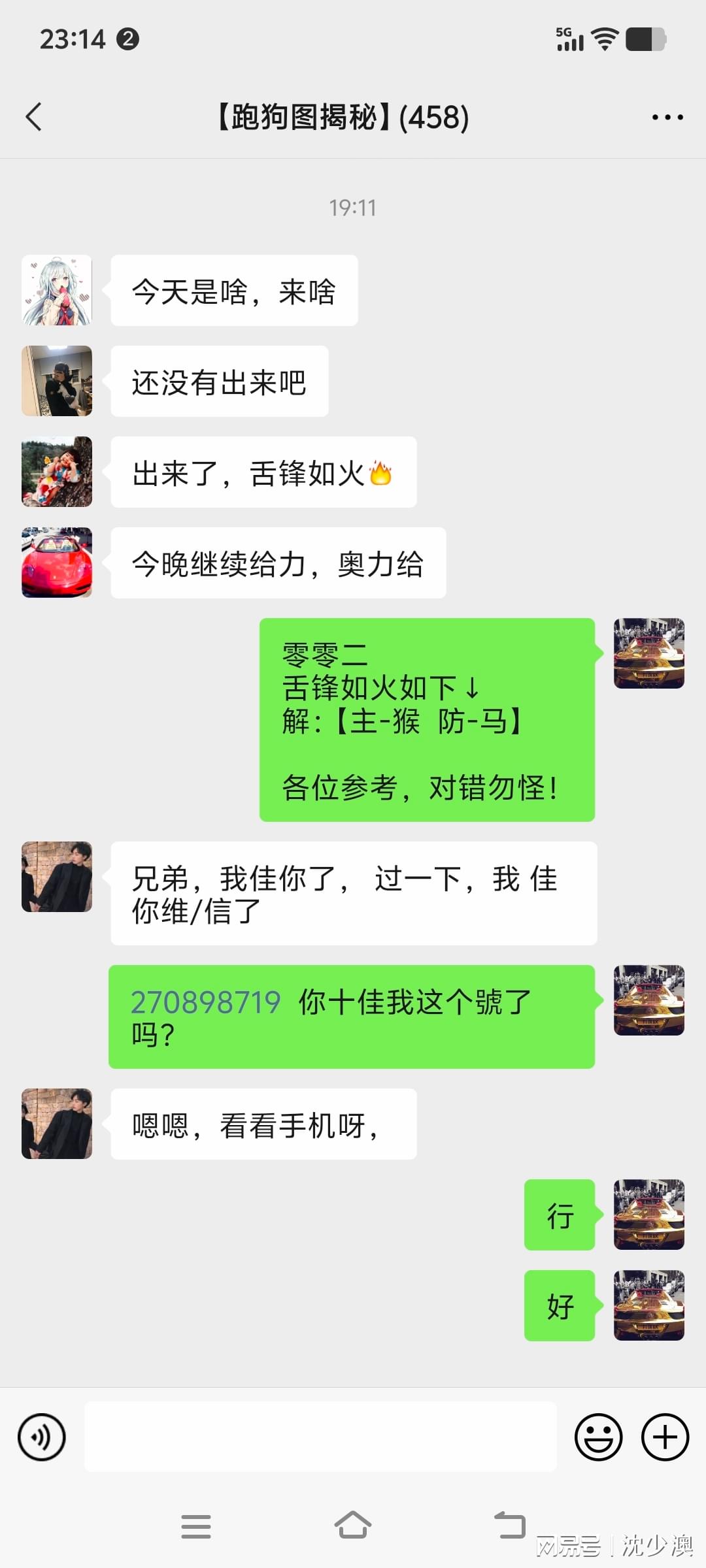Go back from the group chat
The image size is (706, 1568).
34,118
